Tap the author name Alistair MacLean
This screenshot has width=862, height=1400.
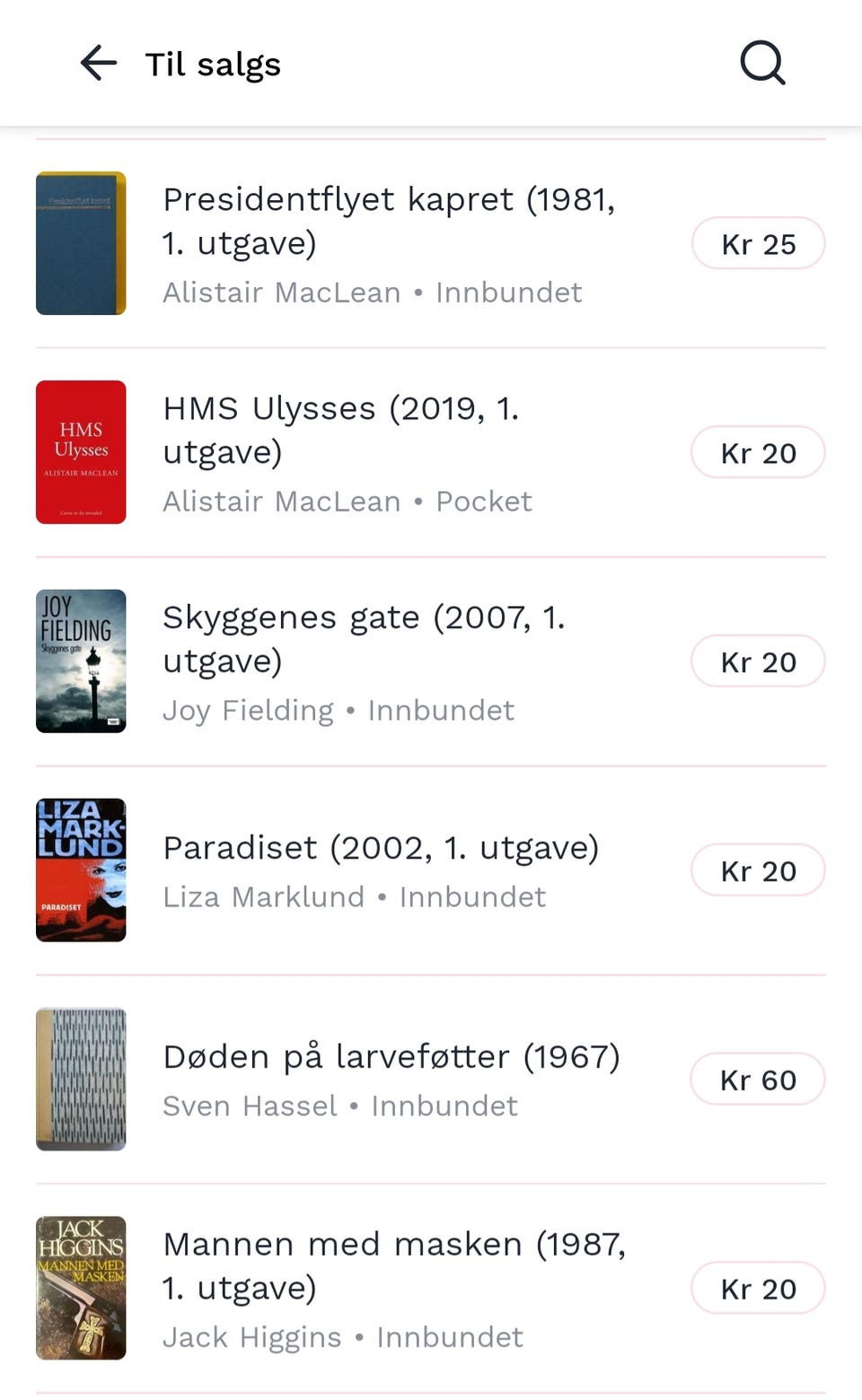click(281, 293)
